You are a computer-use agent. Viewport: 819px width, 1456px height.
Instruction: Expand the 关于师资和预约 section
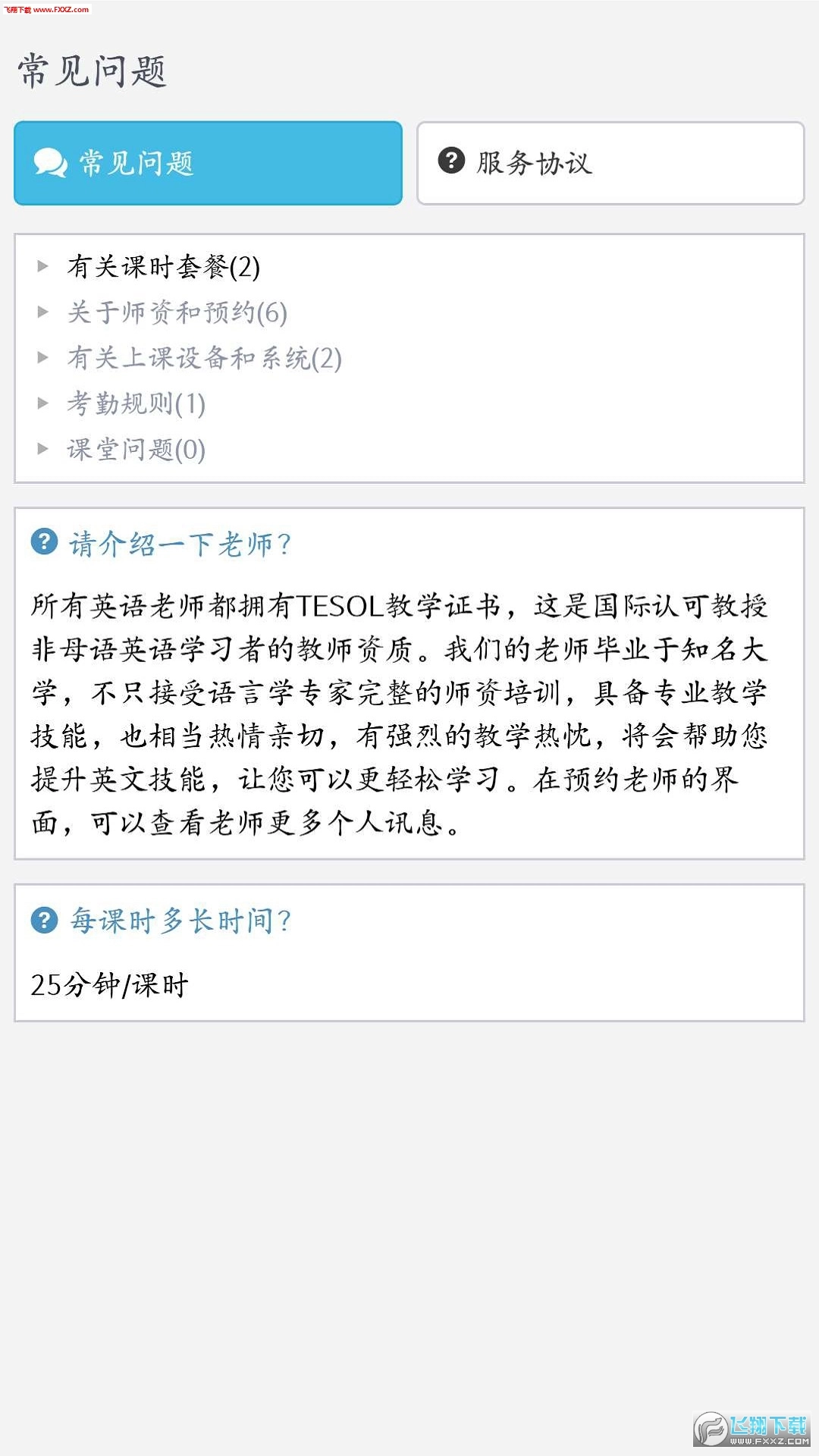point(177,312)
